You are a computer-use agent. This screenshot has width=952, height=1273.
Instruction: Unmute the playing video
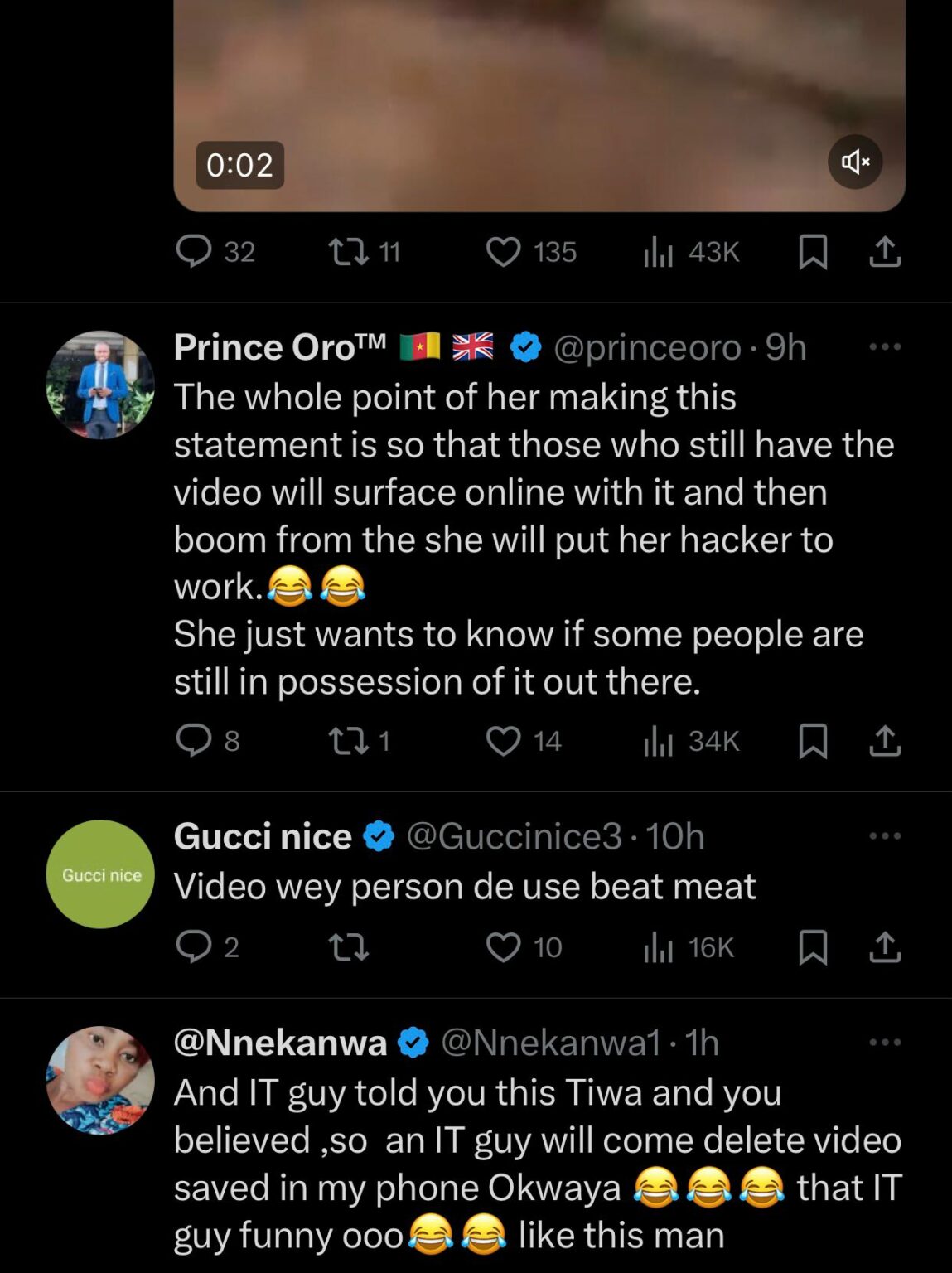[856, 163]
